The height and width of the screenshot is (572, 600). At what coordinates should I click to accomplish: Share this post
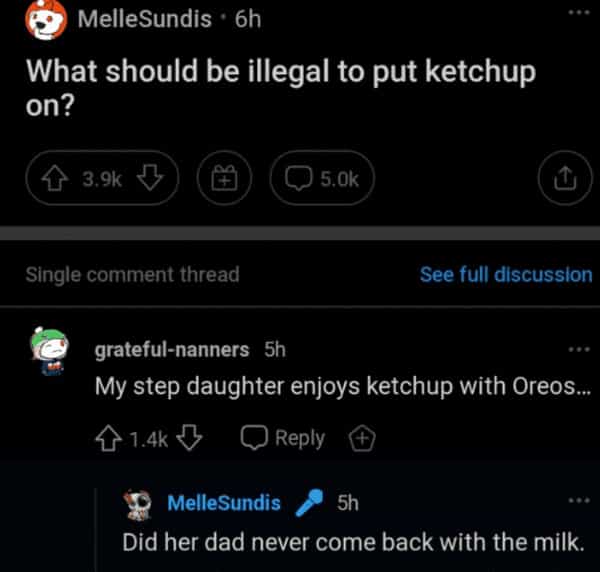(x=559, y=179)
